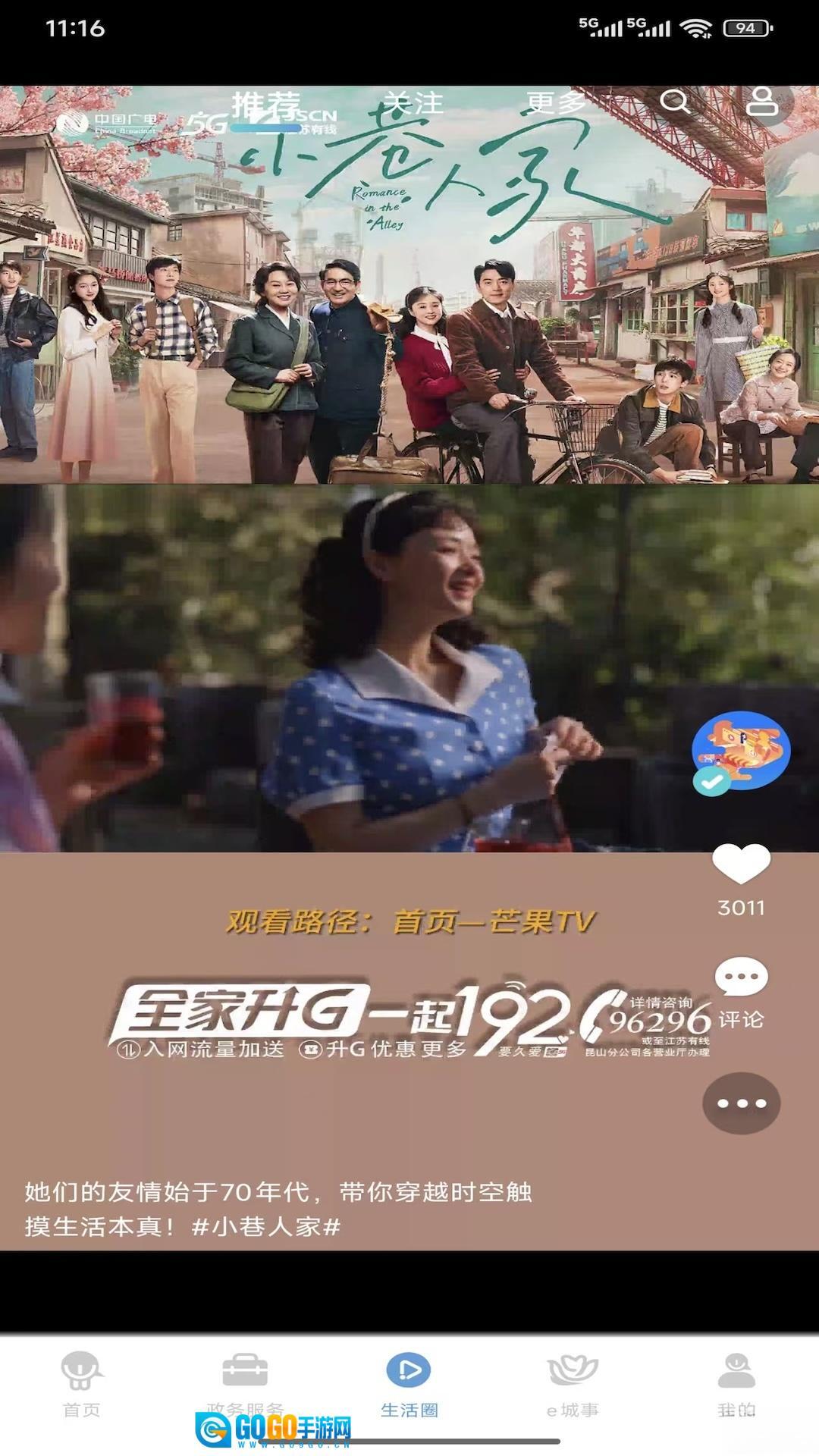Open the search icon
Viewport: 819px width, 1456px height.
pos(674,102)
